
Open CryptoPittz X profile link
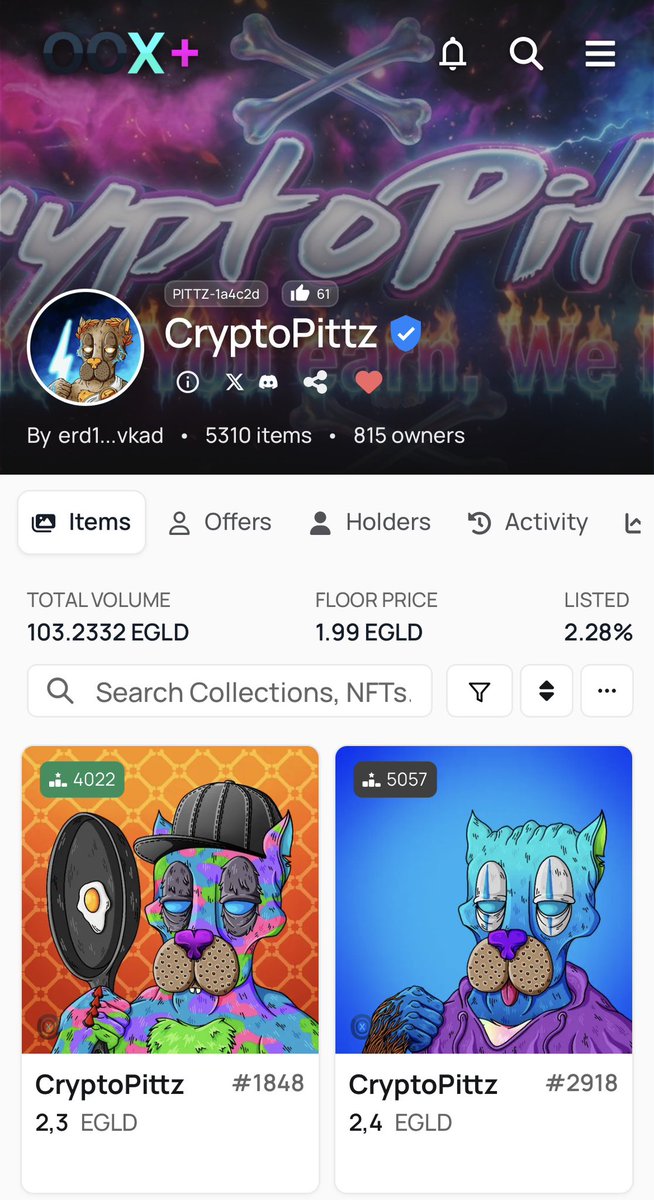tap(234, 382)
